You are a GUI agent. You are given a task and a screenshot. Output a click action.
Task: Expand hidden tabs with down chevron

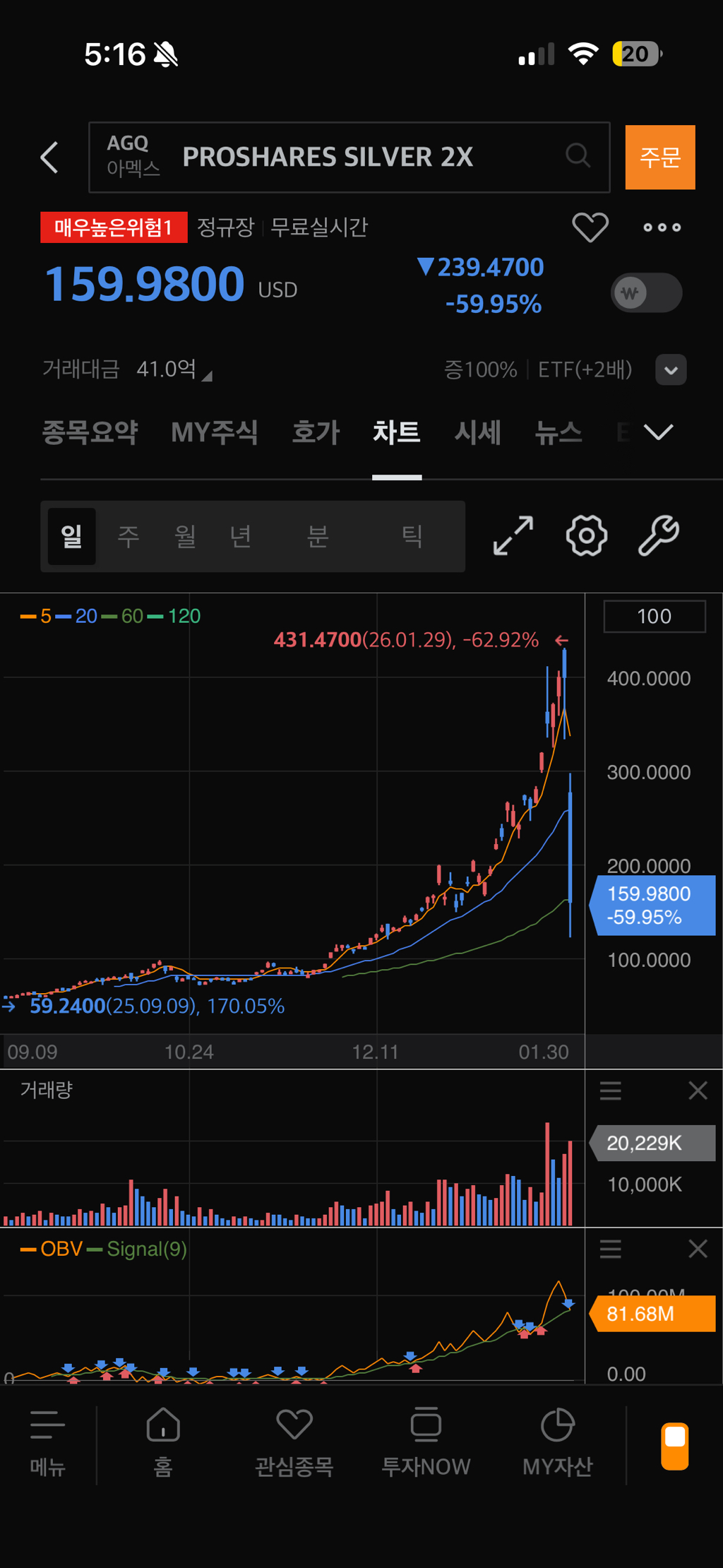point(658,432)
